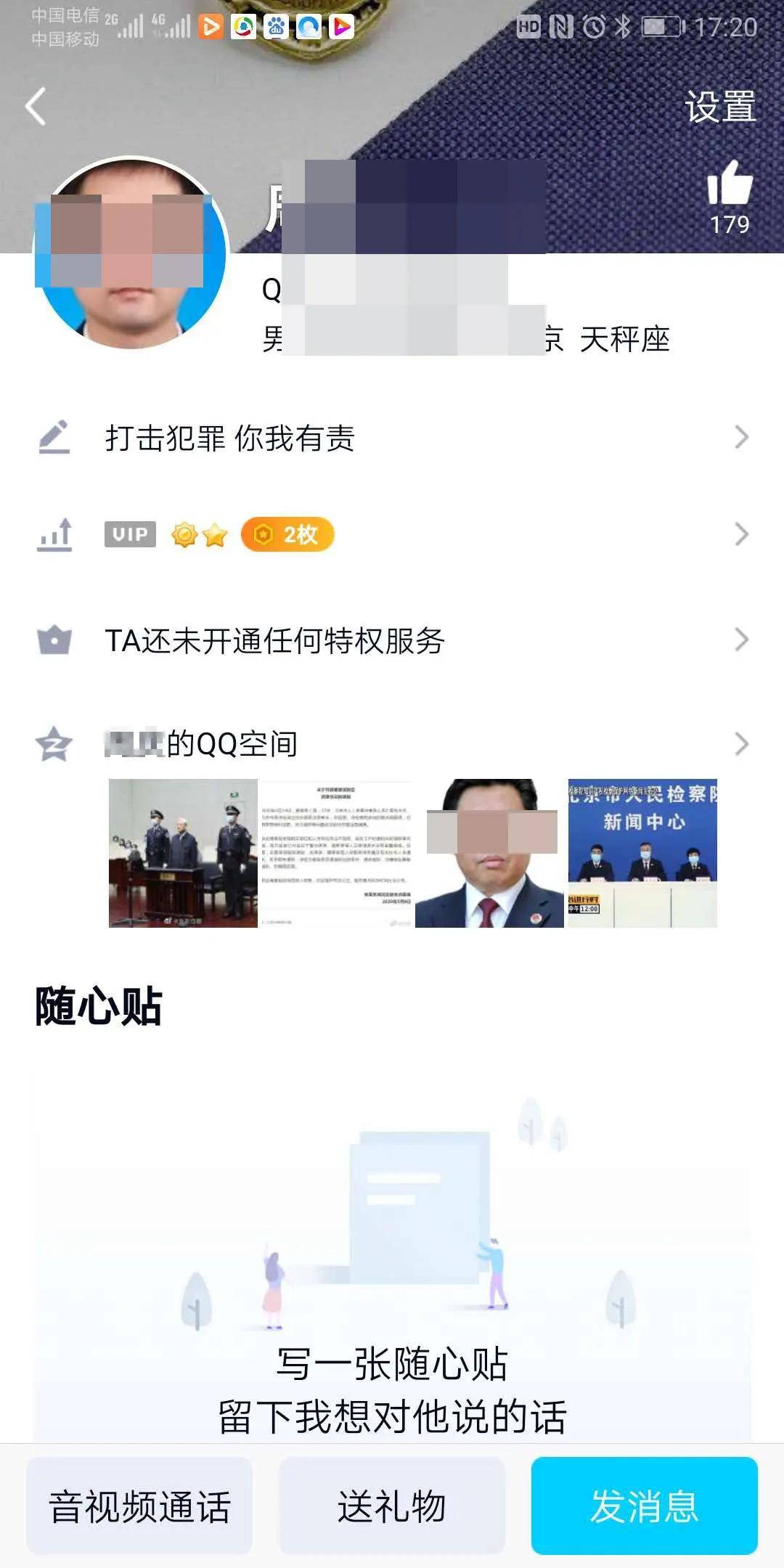Open the text document image in QQ空间
784x1568 pixels.
[336, 853]
